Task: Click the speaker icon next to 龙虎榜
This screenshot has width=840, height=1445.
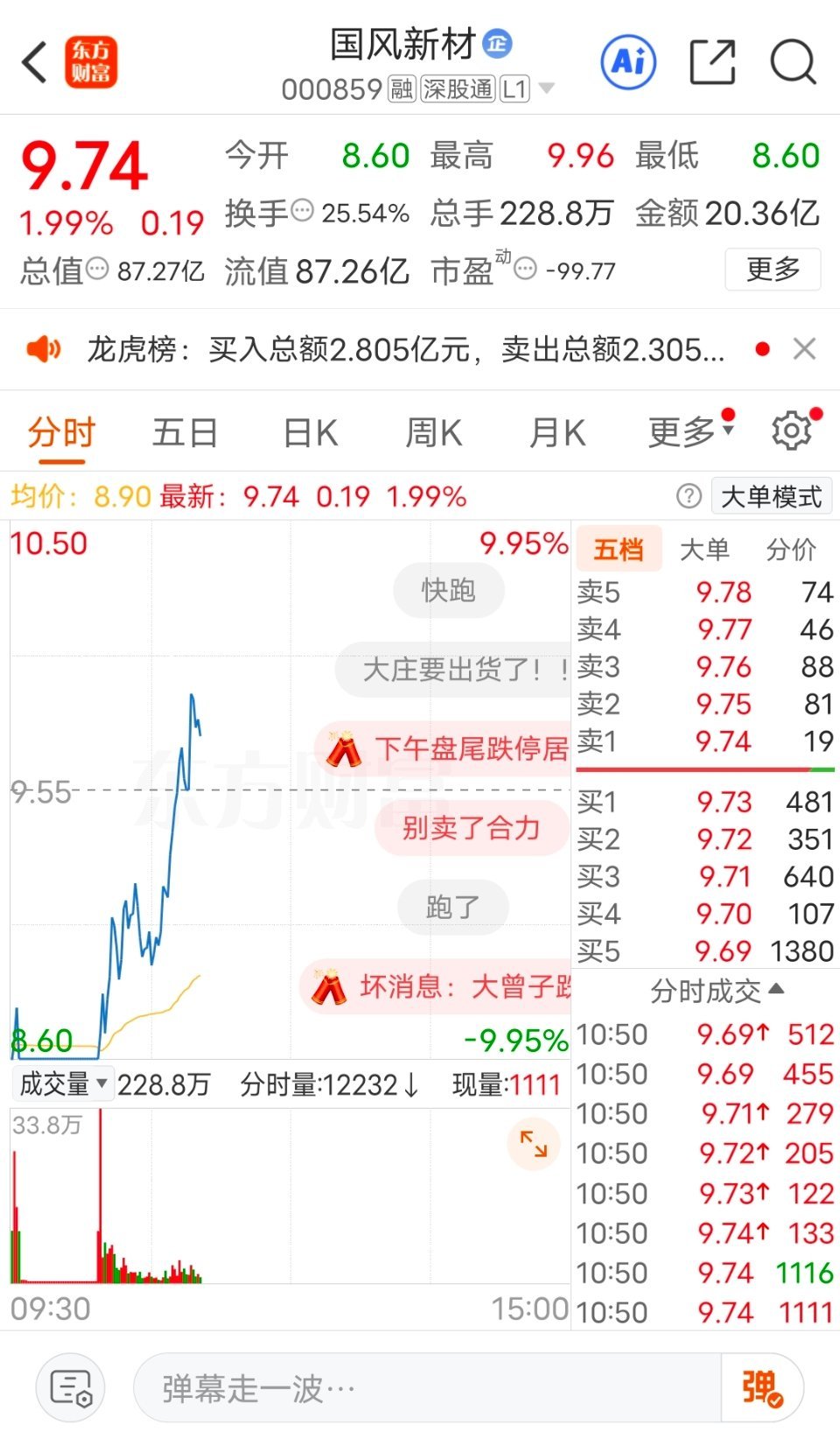Action: 44,348
